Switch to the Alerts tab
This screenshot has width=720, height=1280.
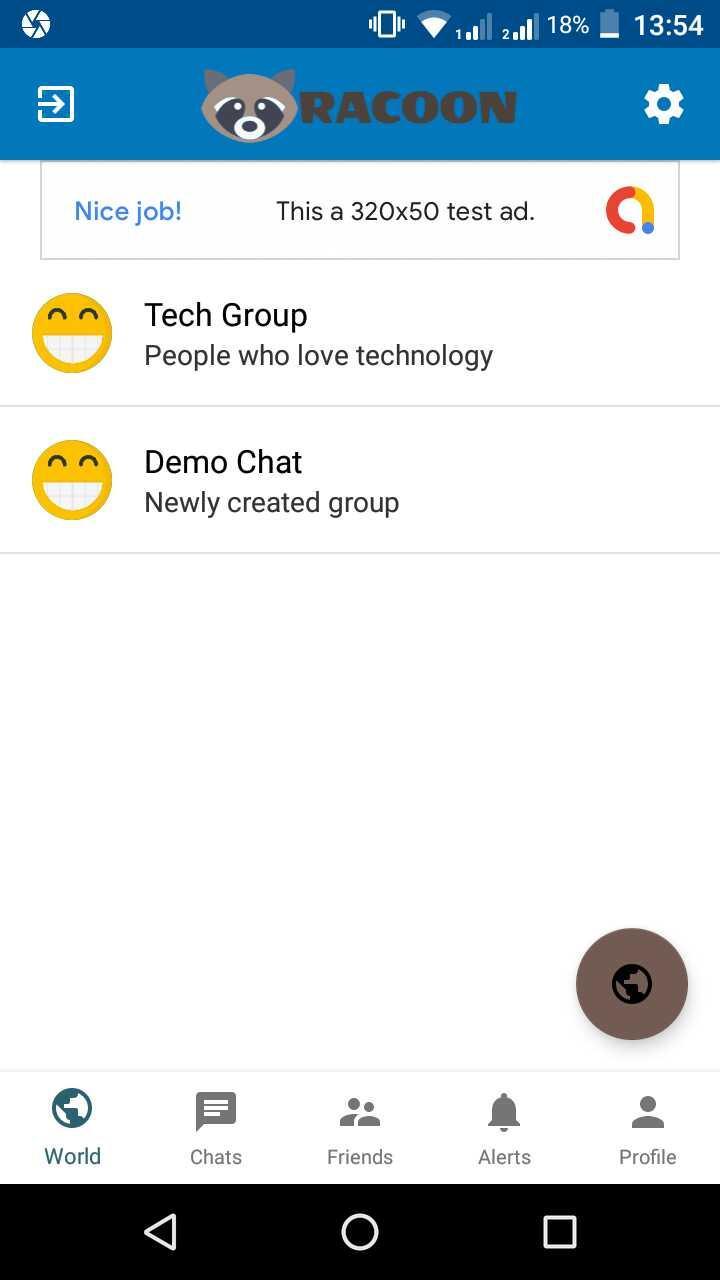504,1128
